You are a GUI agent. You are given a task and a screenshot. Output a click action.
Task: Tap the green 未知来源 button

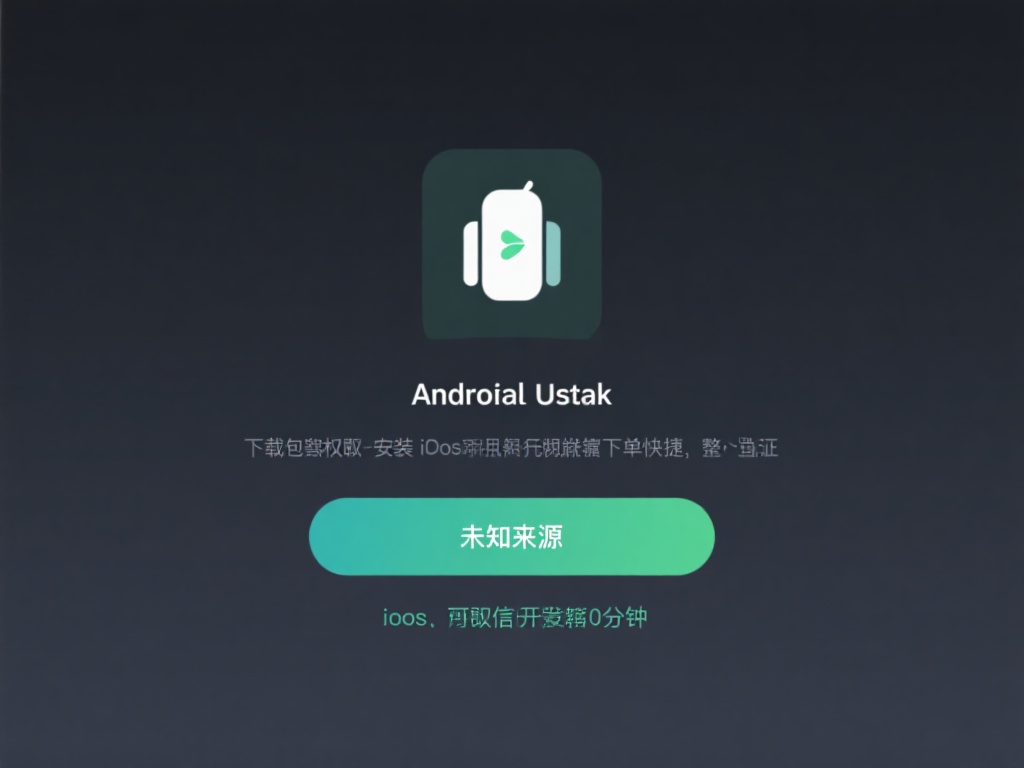(511, 536)
